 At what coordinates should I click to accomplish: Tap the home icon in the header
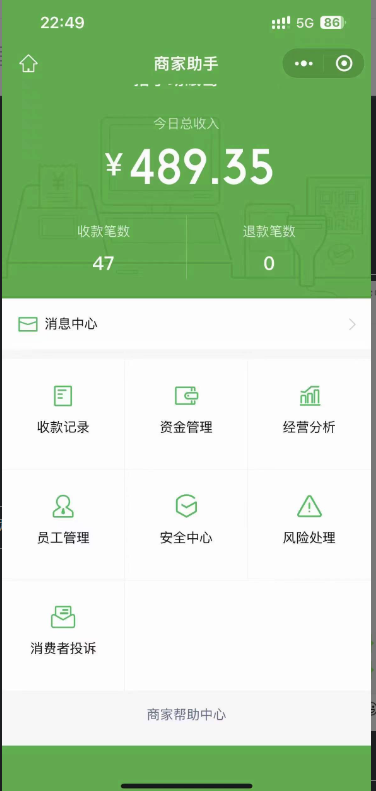point(28,64)
